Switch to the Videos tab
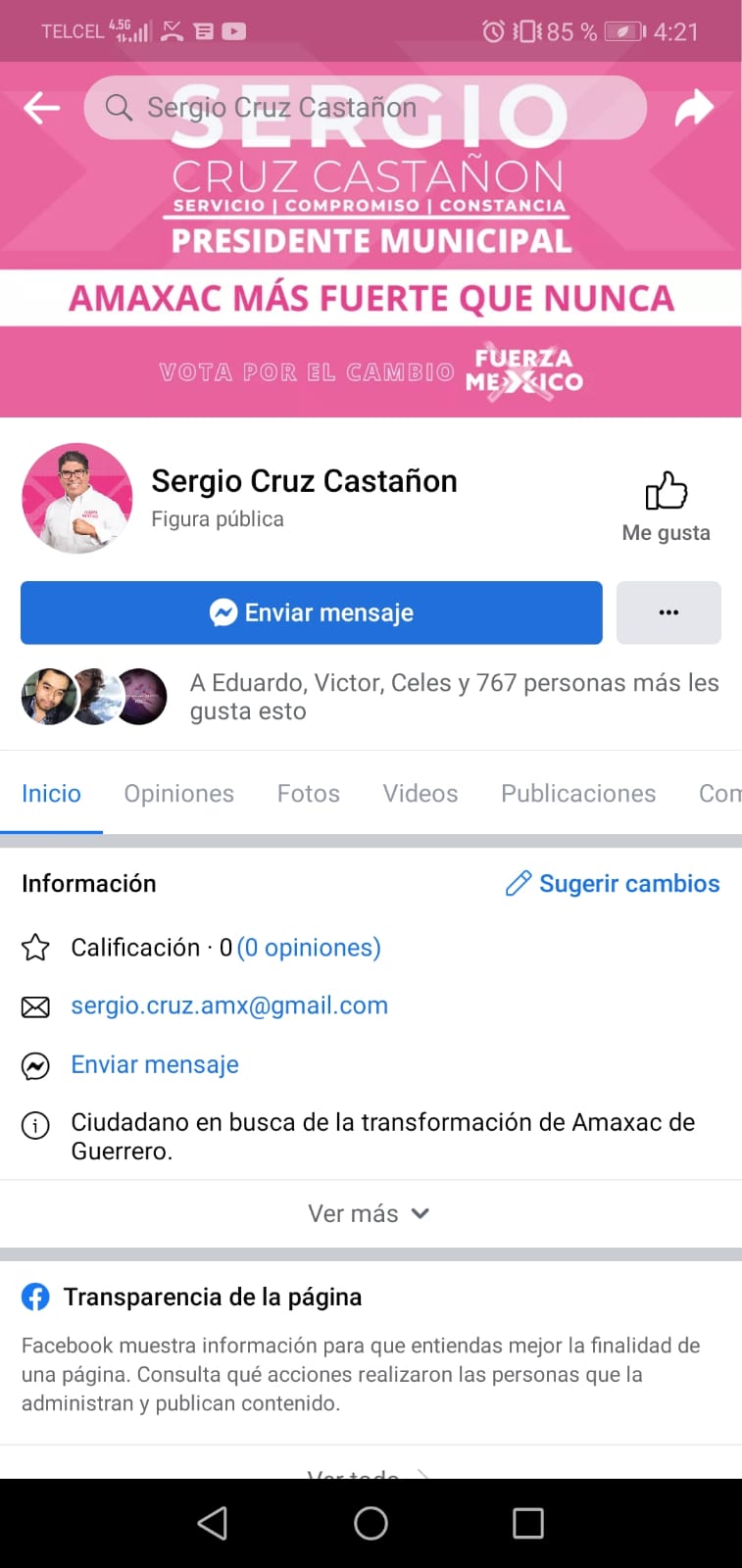This screenshot has width=742, height=1568. tap(420, 794)
